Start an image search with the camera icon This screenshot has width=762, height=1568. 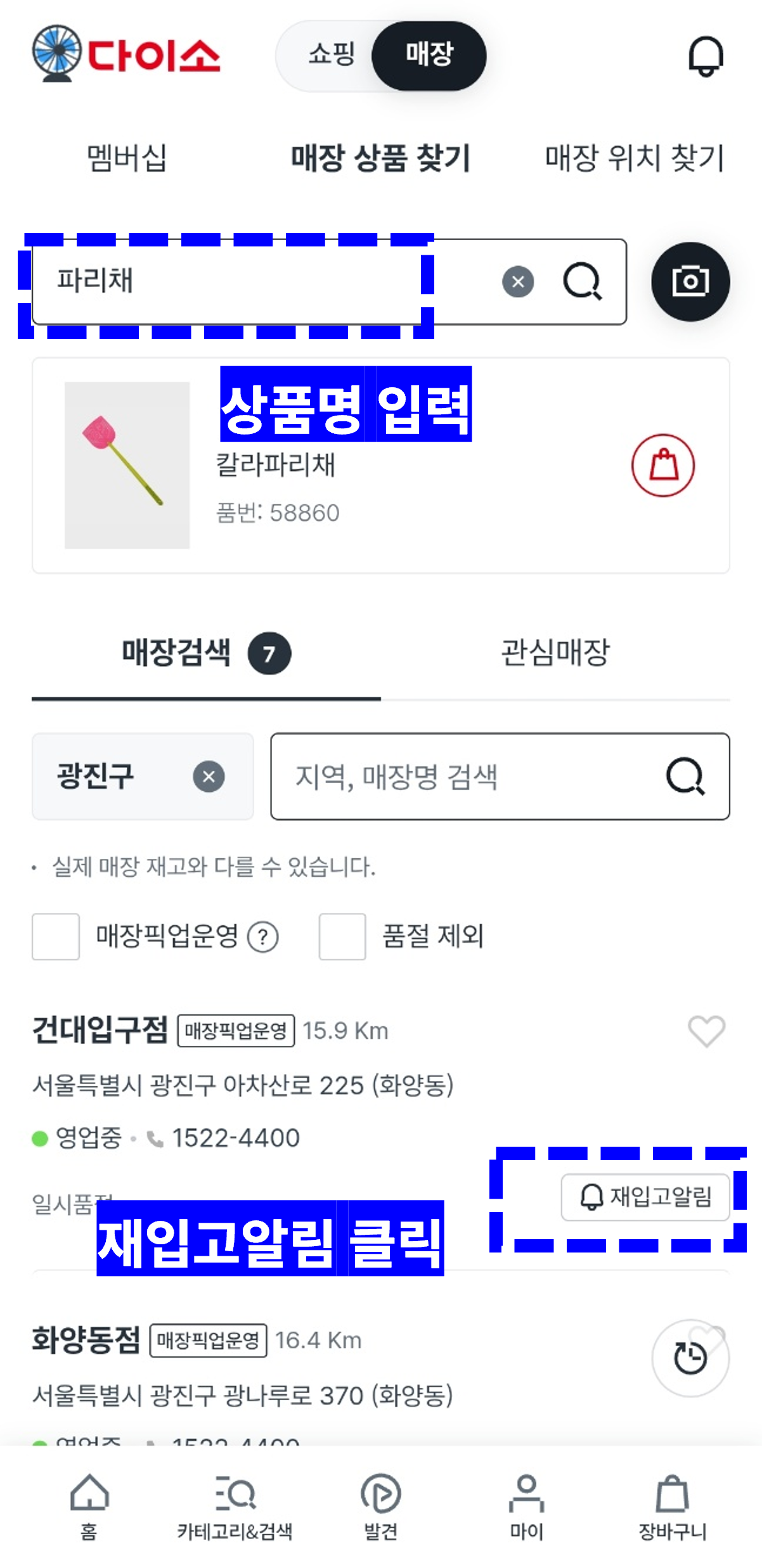690,283
